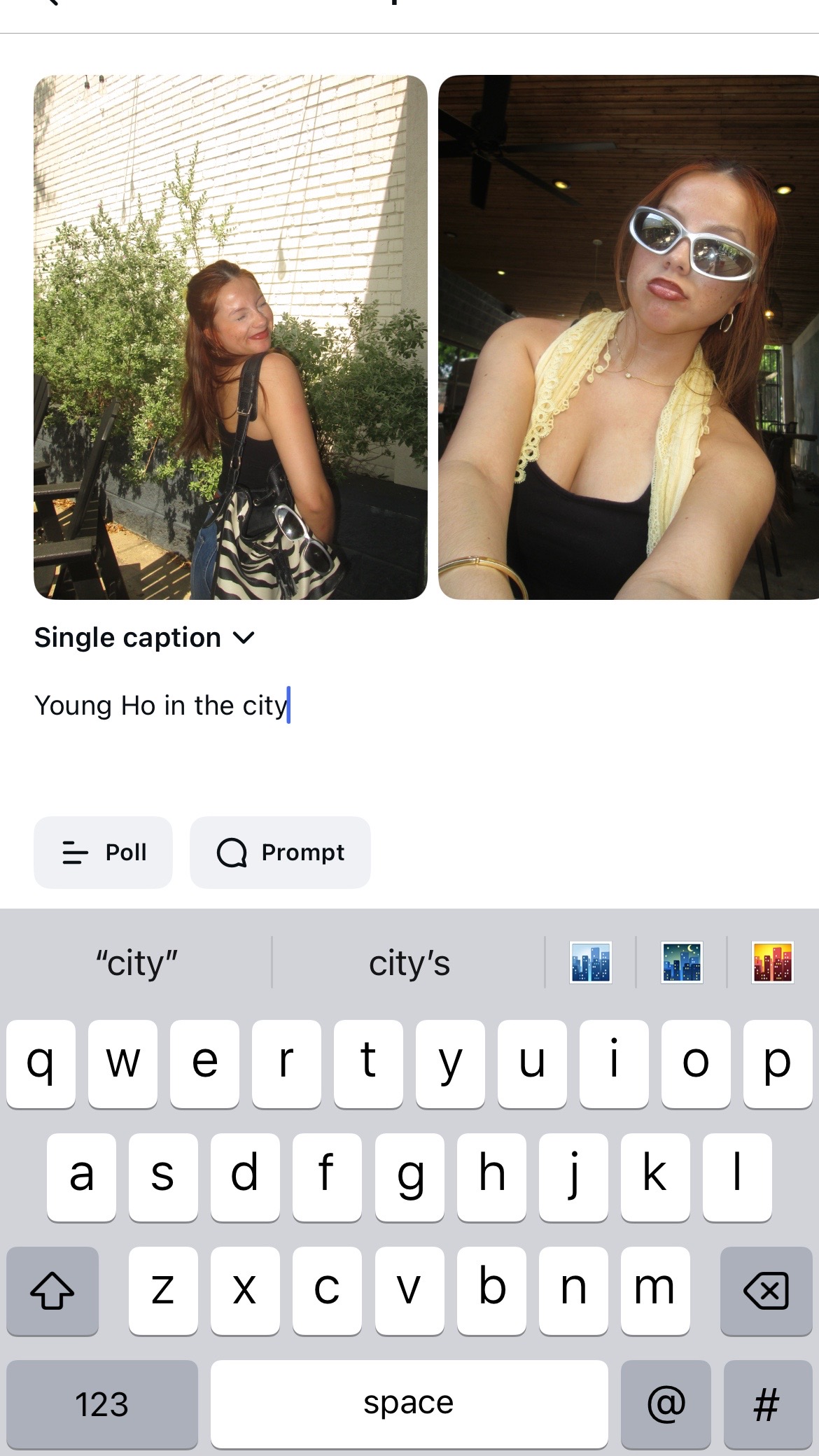Screen dimensions: 819x1456
Task: Select the second photo with sunglasses
Action: (629, 337)
